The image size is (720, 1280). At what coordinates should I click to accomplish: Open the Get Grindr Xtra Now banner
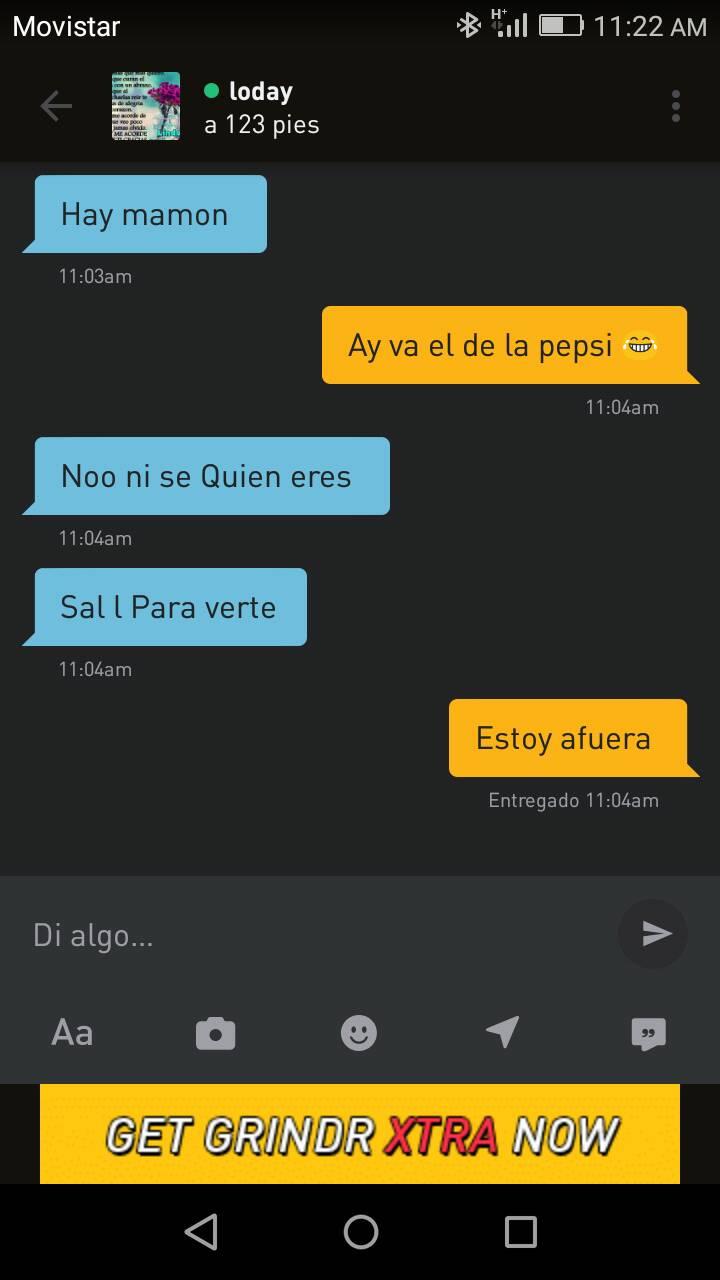(360, 1134)
